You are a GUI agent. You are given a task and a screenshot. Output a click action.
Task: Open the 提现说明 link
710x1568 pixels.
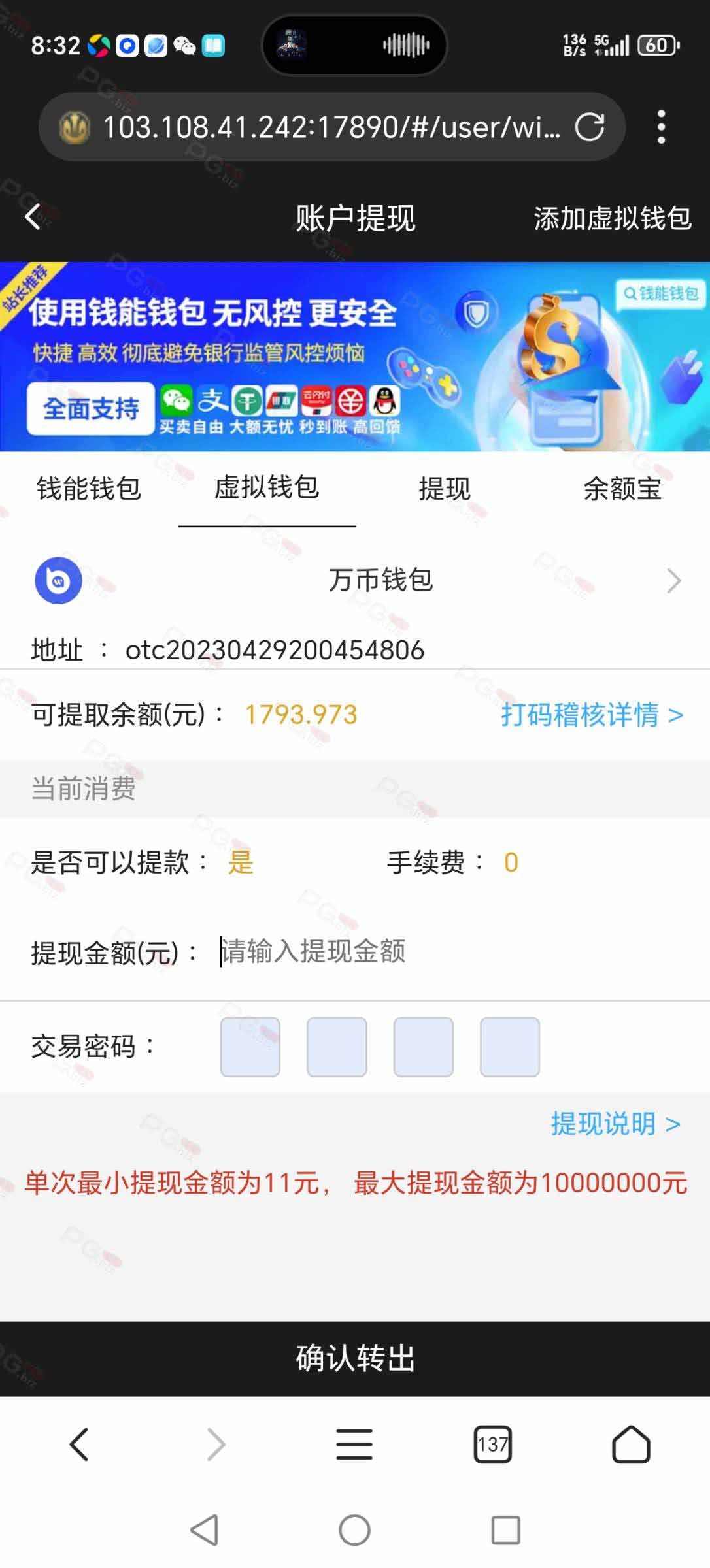pyautogui.click(x=616, y=1124)
